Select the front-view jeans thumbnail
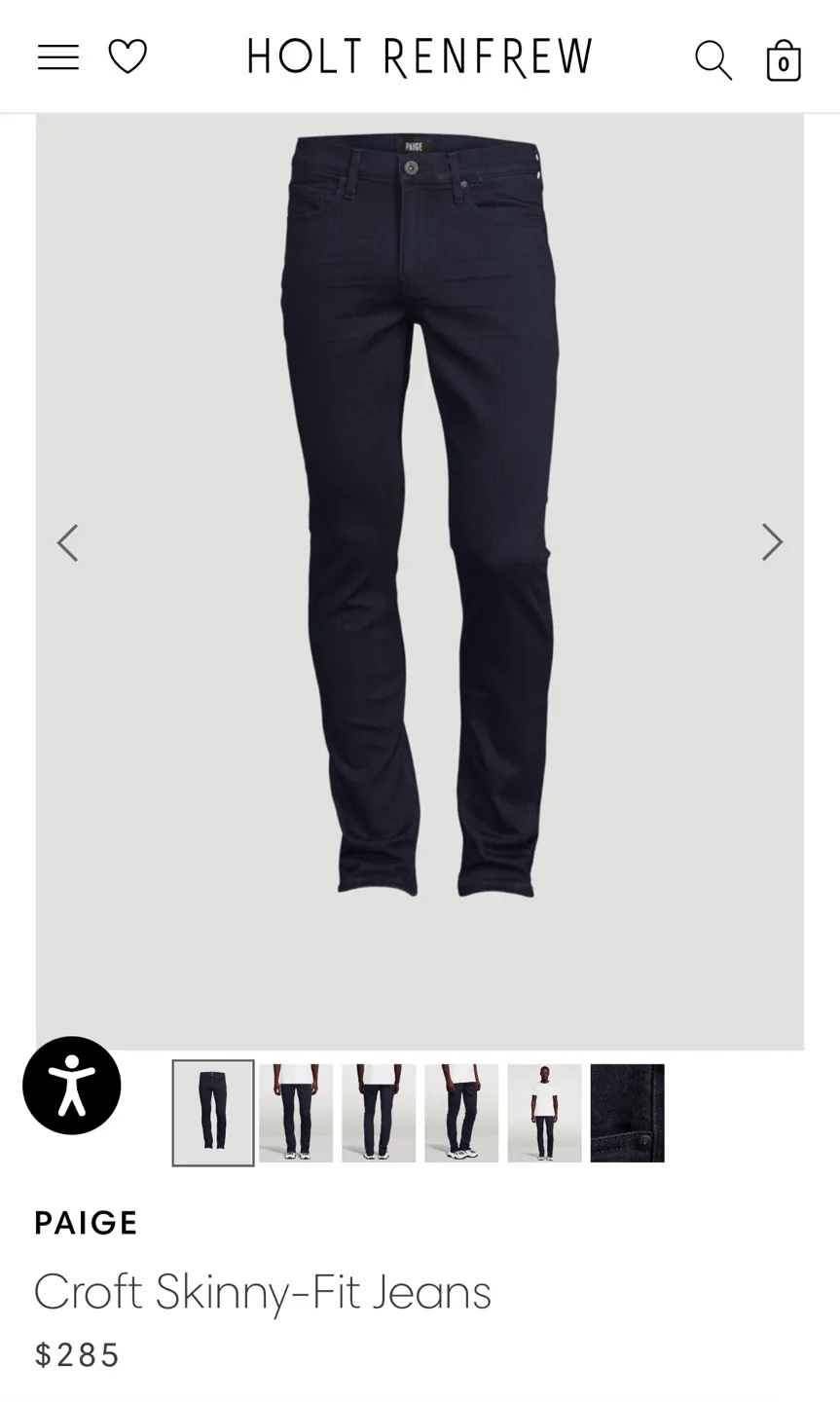Viewport: 840px width, 1402px height. [212, 1113]
